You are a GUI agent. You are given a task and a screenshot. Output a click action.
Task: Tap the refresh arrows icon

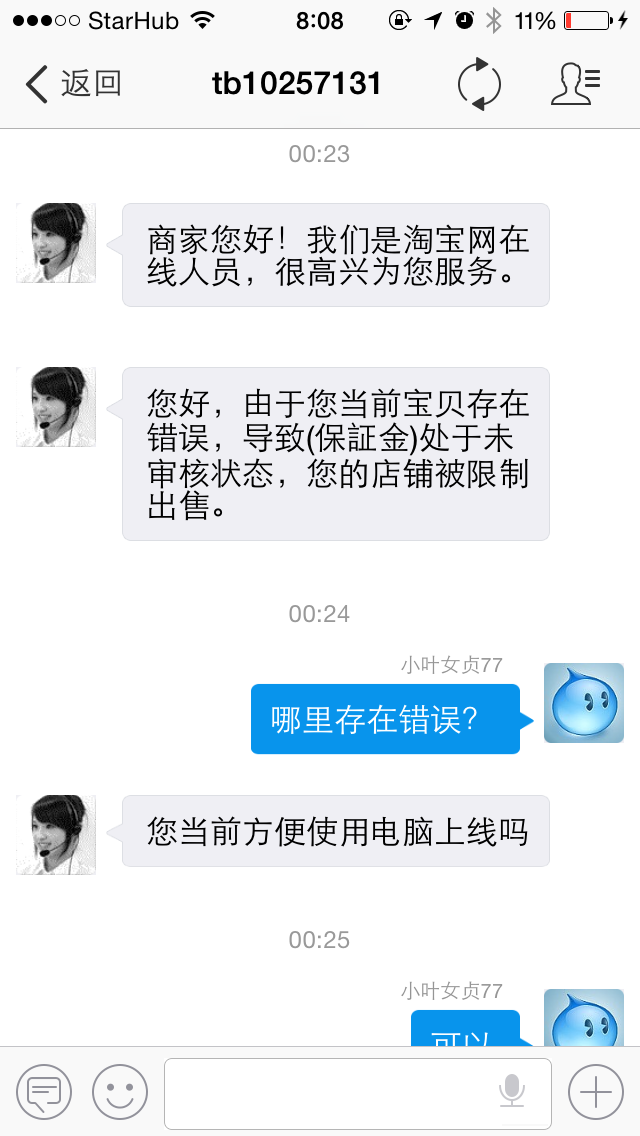[x=479, y=85]
